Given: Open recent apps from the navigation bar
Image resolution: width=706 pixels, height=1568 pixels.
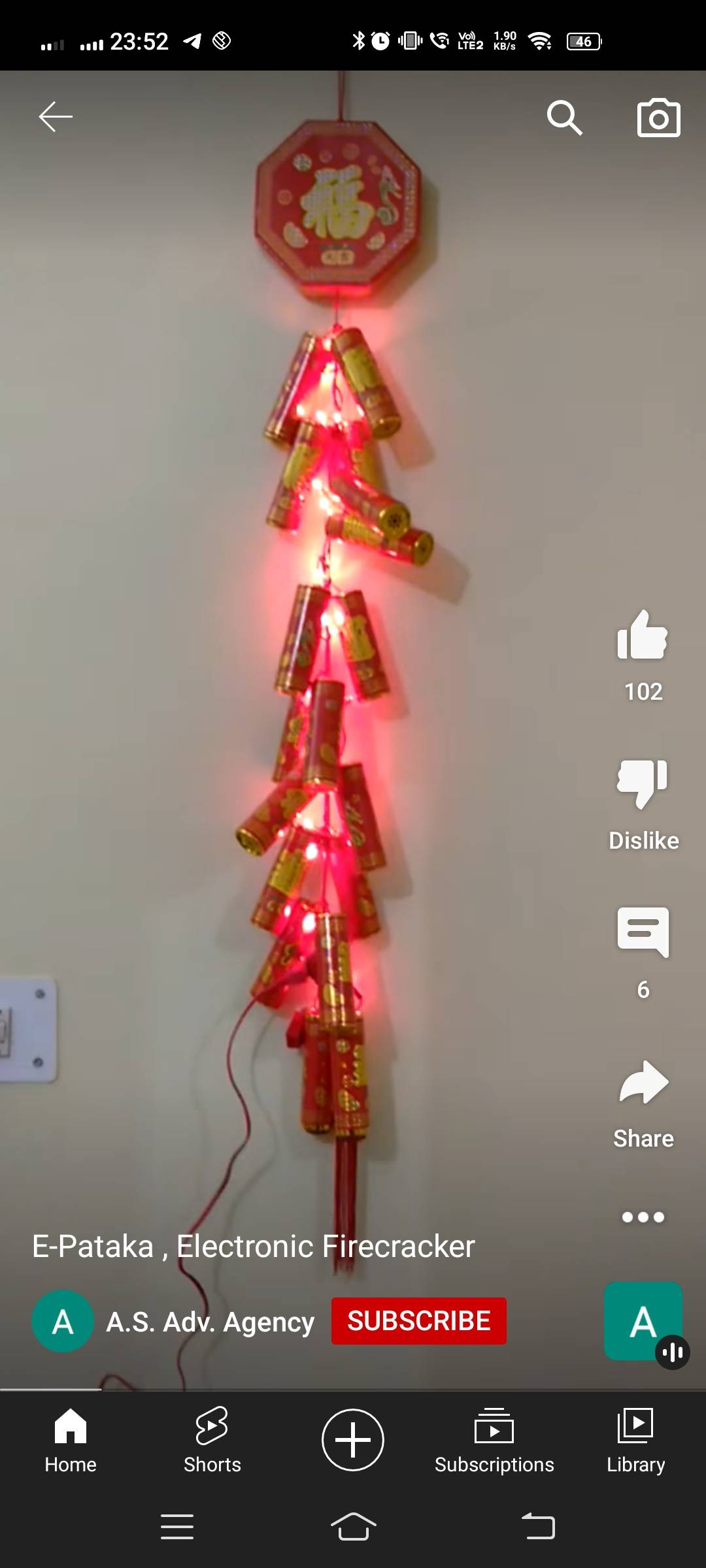Looking at the screenshot, I should point(176,1527).
